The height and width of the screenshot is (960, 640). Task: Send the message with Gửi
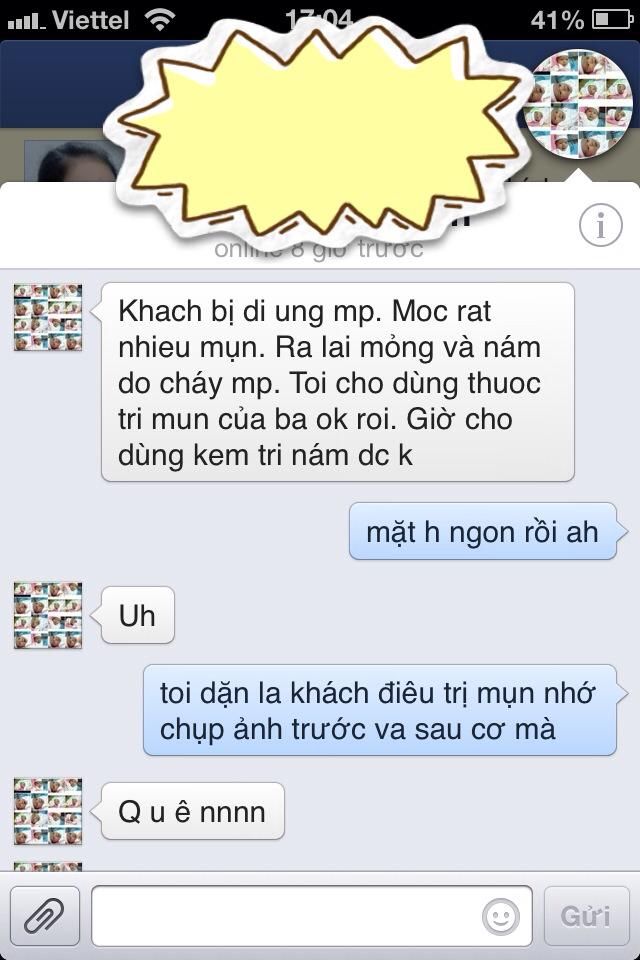[x=586, y=915]
